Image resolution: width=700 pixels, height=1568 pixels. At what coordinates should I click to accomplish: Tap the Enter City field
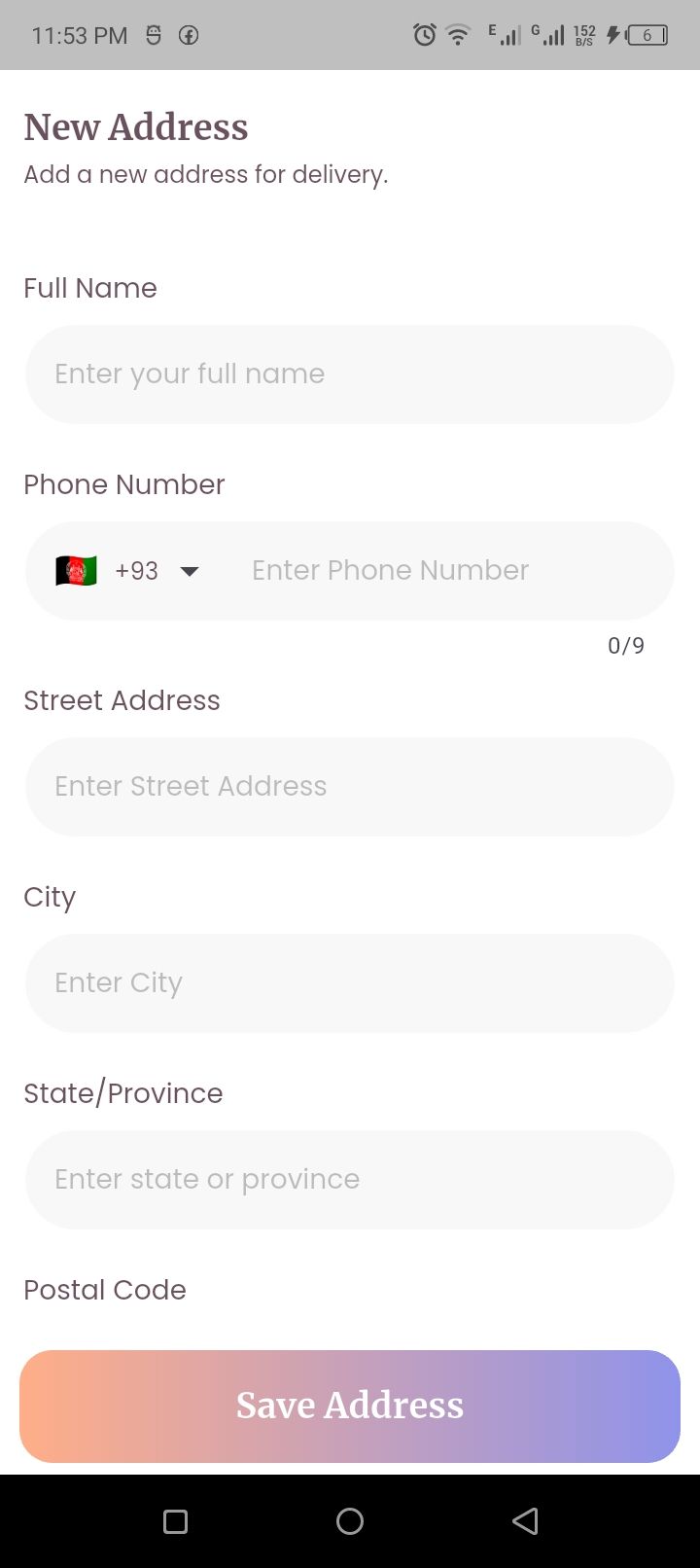point(350,983)
